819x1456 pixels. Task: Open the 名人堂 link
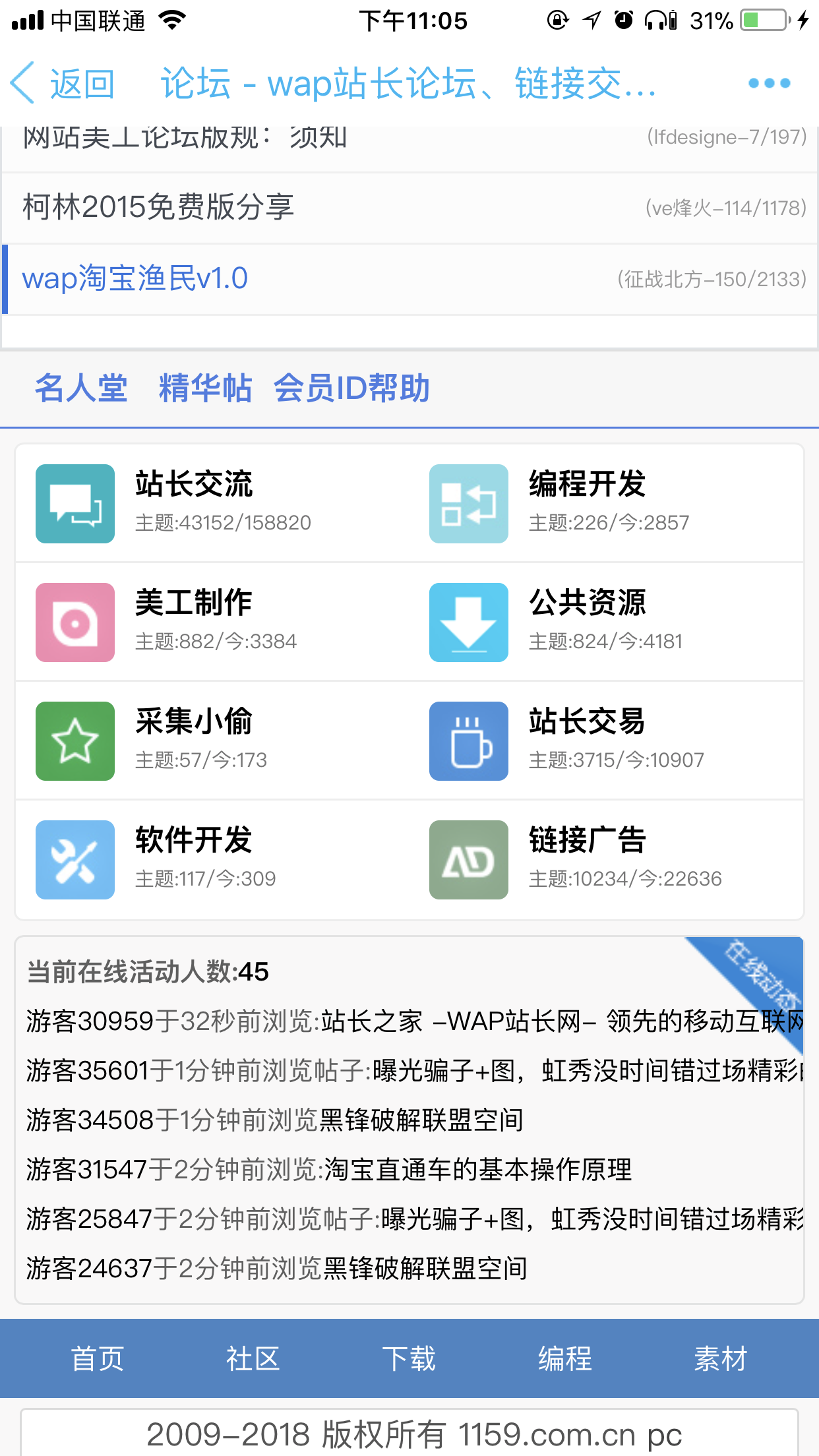coord(80,388)
